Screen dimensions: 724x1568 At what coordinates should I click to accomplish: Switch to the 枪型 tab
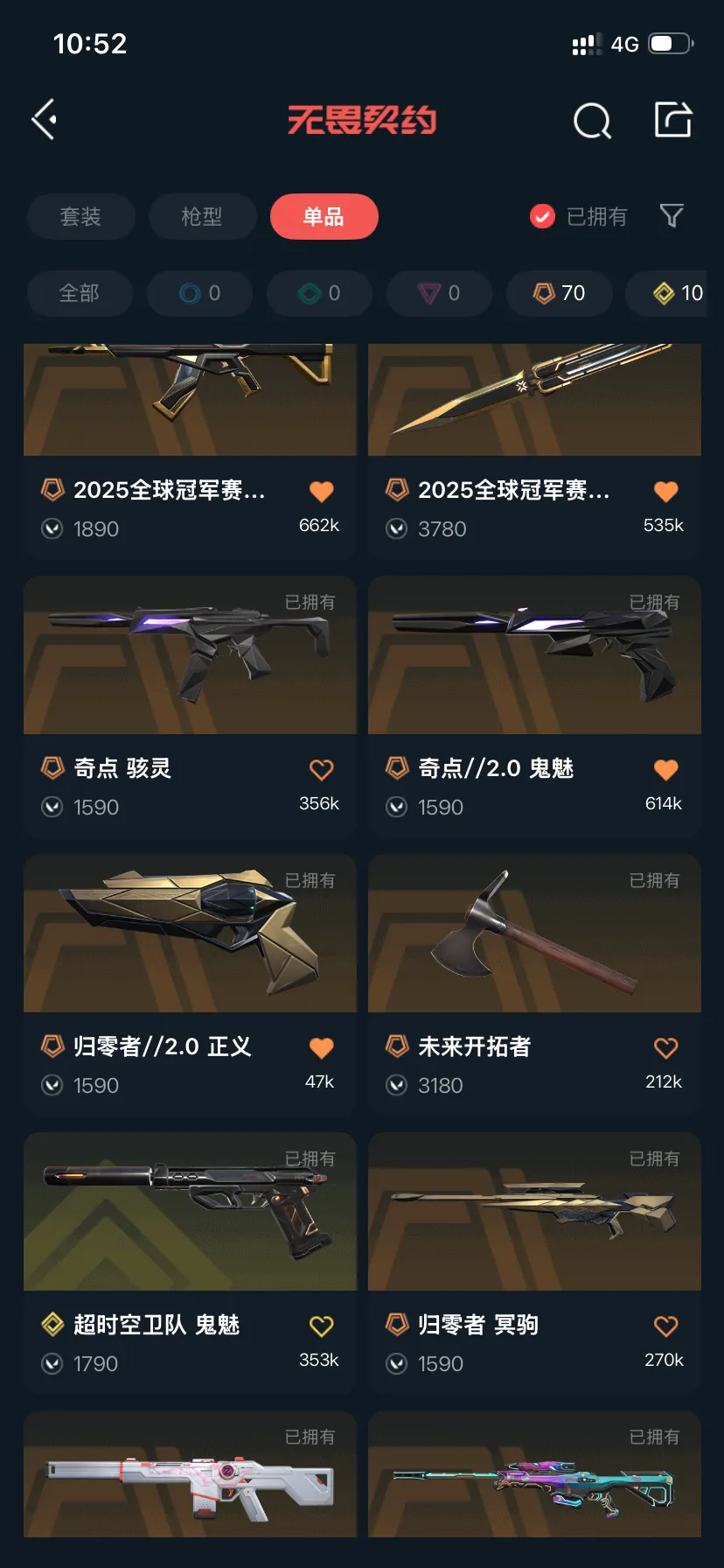coord(202,216)
